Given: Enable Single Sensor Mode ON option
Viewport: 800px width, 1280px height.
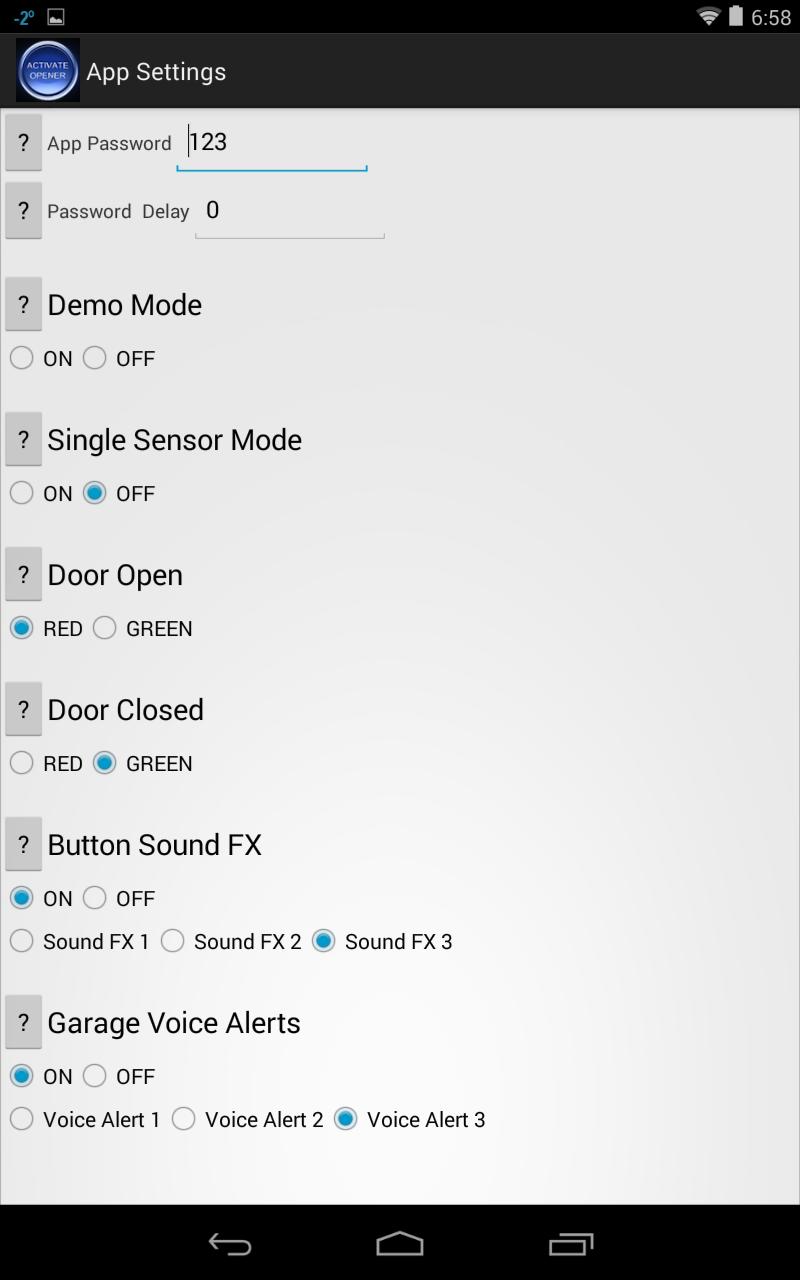Looking at the screenshot, I should click(22, 493).
